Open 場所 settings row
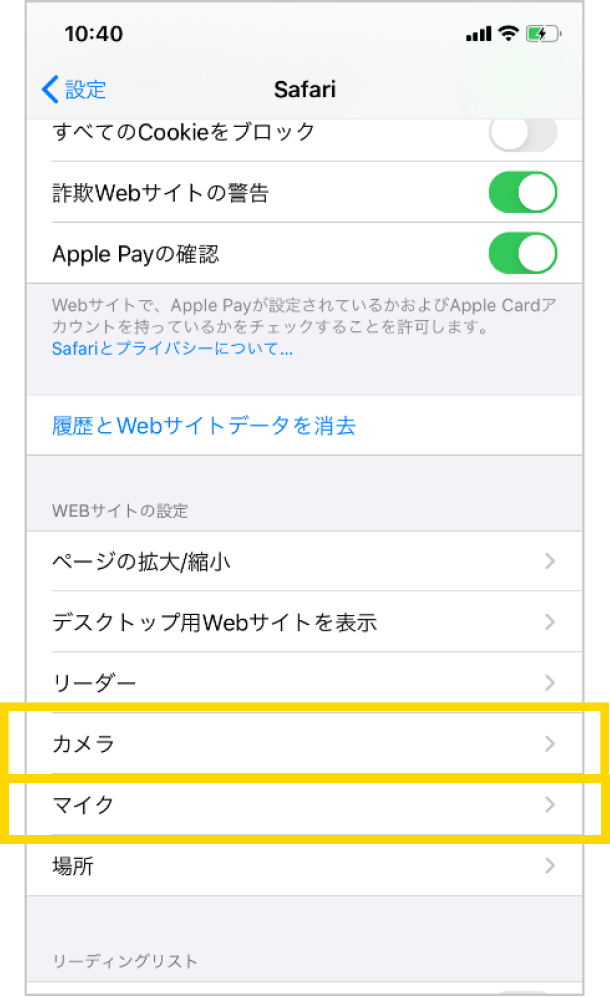 305,865
